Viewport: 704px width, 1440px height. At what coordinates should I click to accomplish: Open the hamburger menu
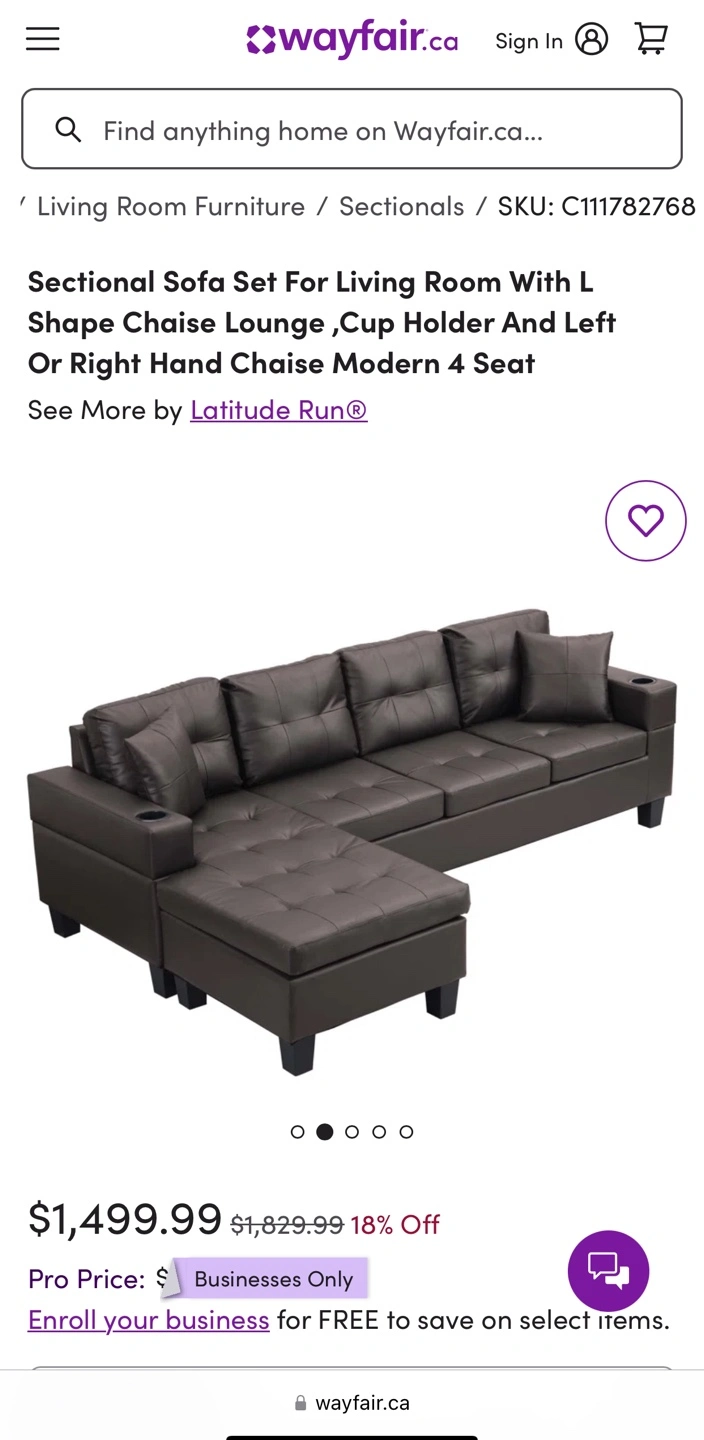pyautogui.click(x=43, y=40)
